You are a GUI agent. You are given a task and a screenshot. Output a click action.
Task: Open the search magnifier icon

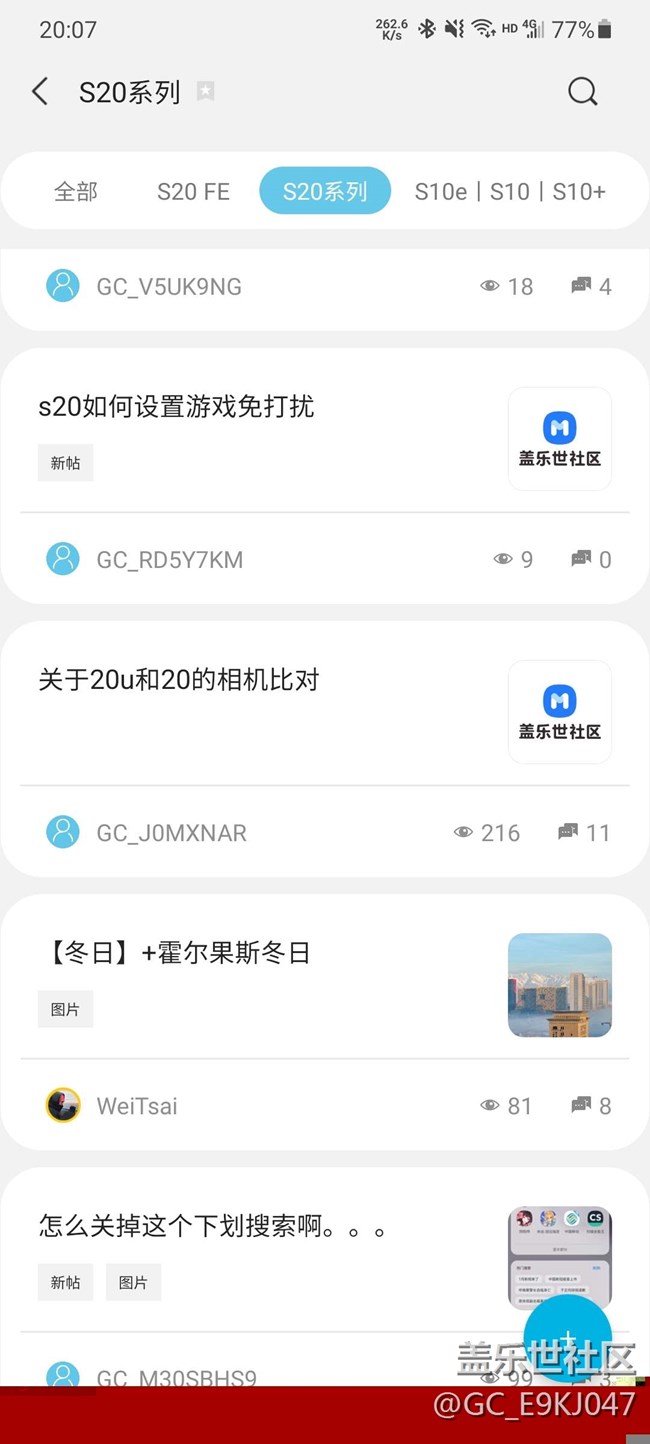pos(582,92)
